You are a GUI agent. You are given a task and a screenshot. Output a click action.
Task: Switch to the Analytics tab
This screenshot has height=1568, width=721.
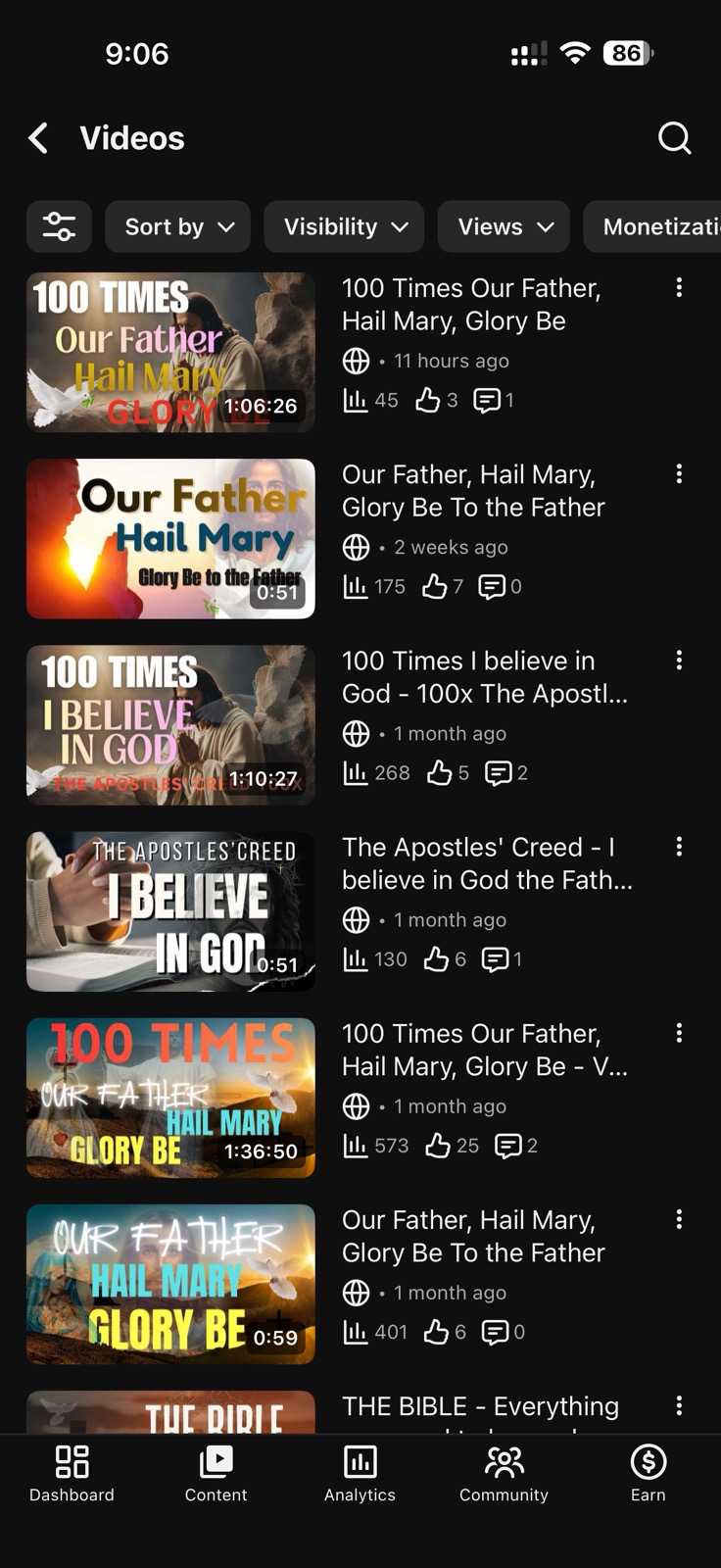(360, 1474)
